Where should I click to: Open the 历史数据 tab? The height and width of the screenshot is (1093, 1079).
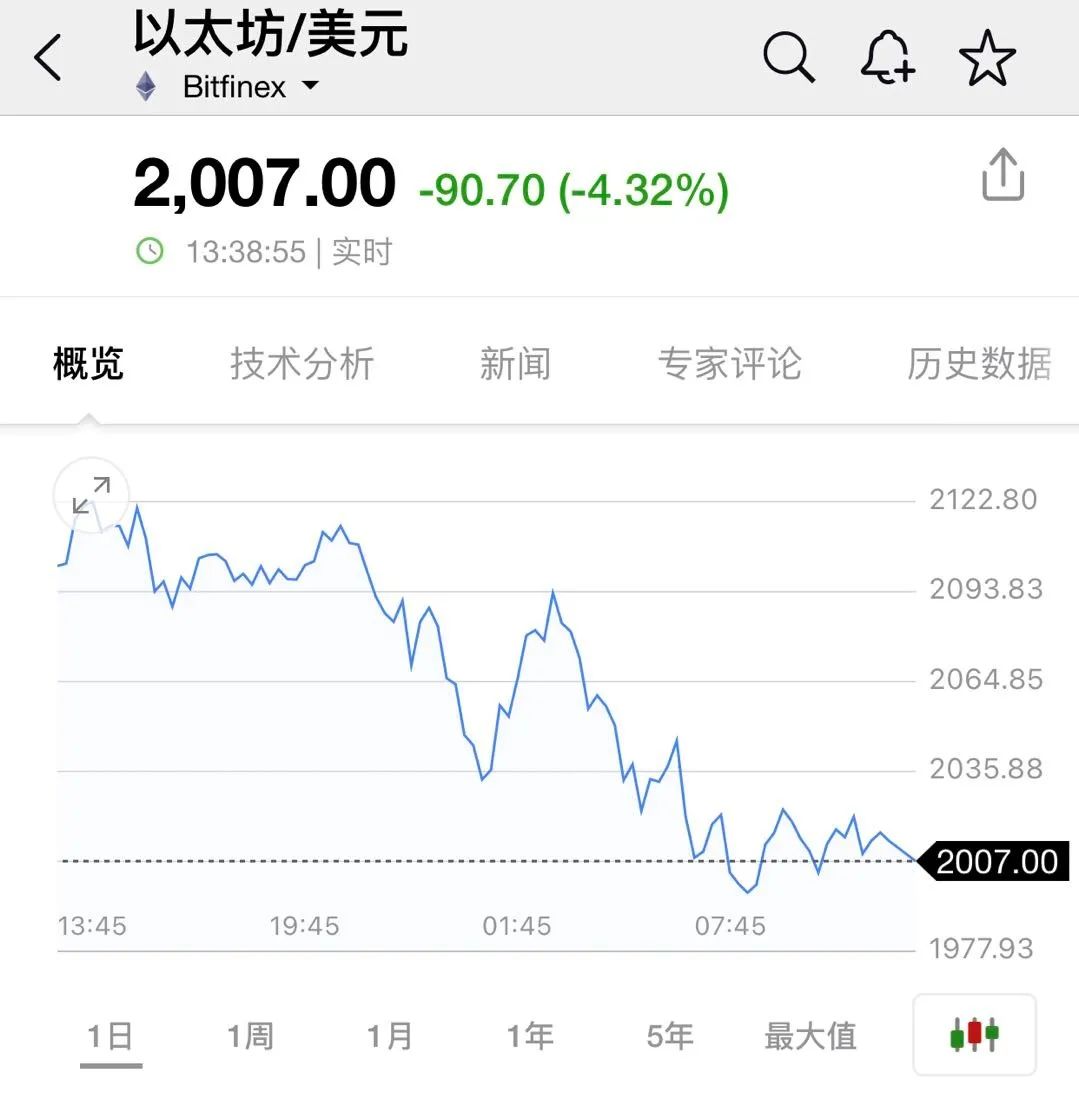(978, 364)
